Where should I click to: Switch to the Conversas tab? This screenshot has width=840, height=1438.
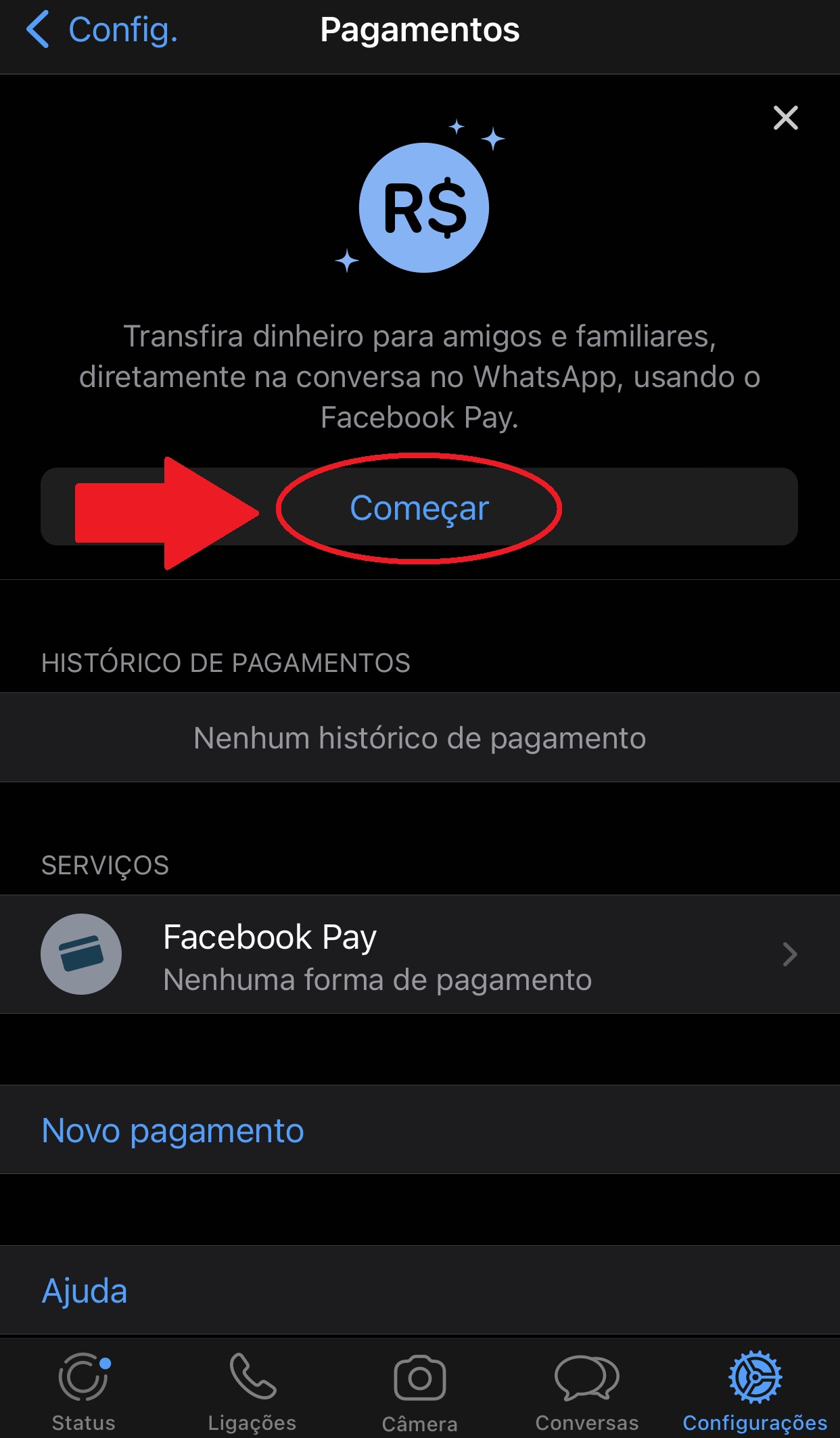[x=587, y=1391]
